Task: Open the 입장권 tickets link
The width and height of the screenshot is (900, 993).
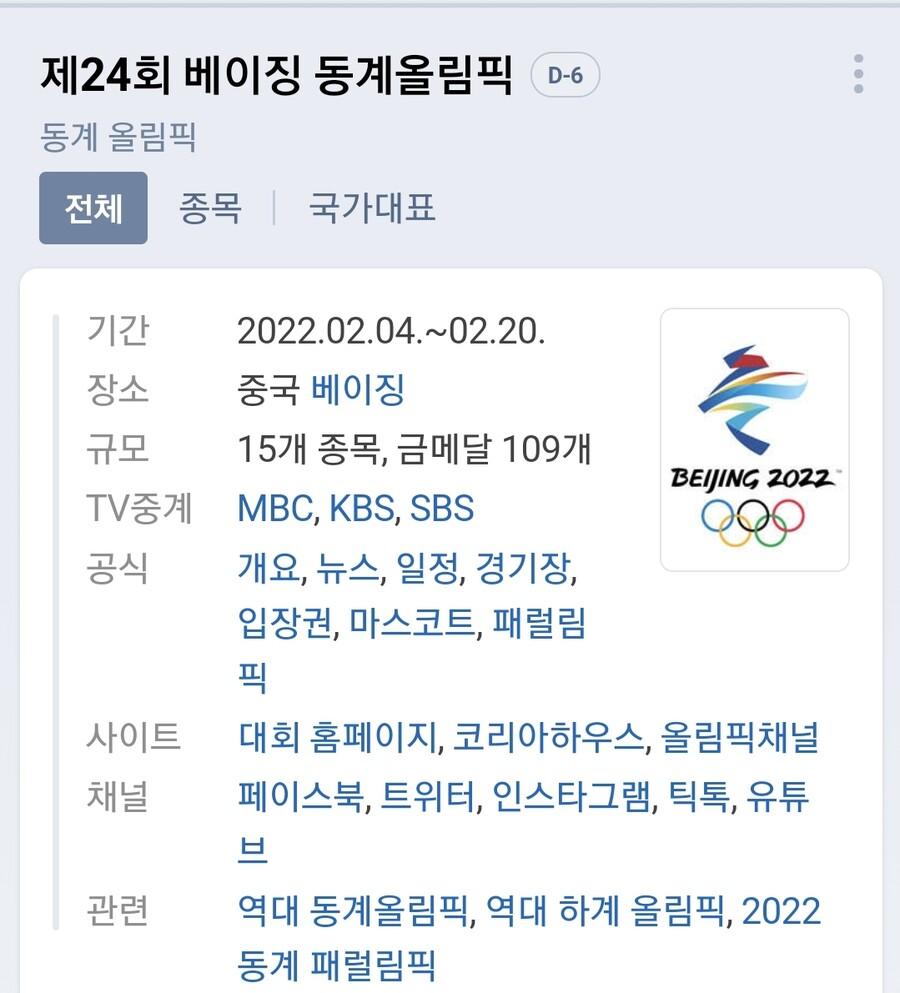Action: (284, 624)
